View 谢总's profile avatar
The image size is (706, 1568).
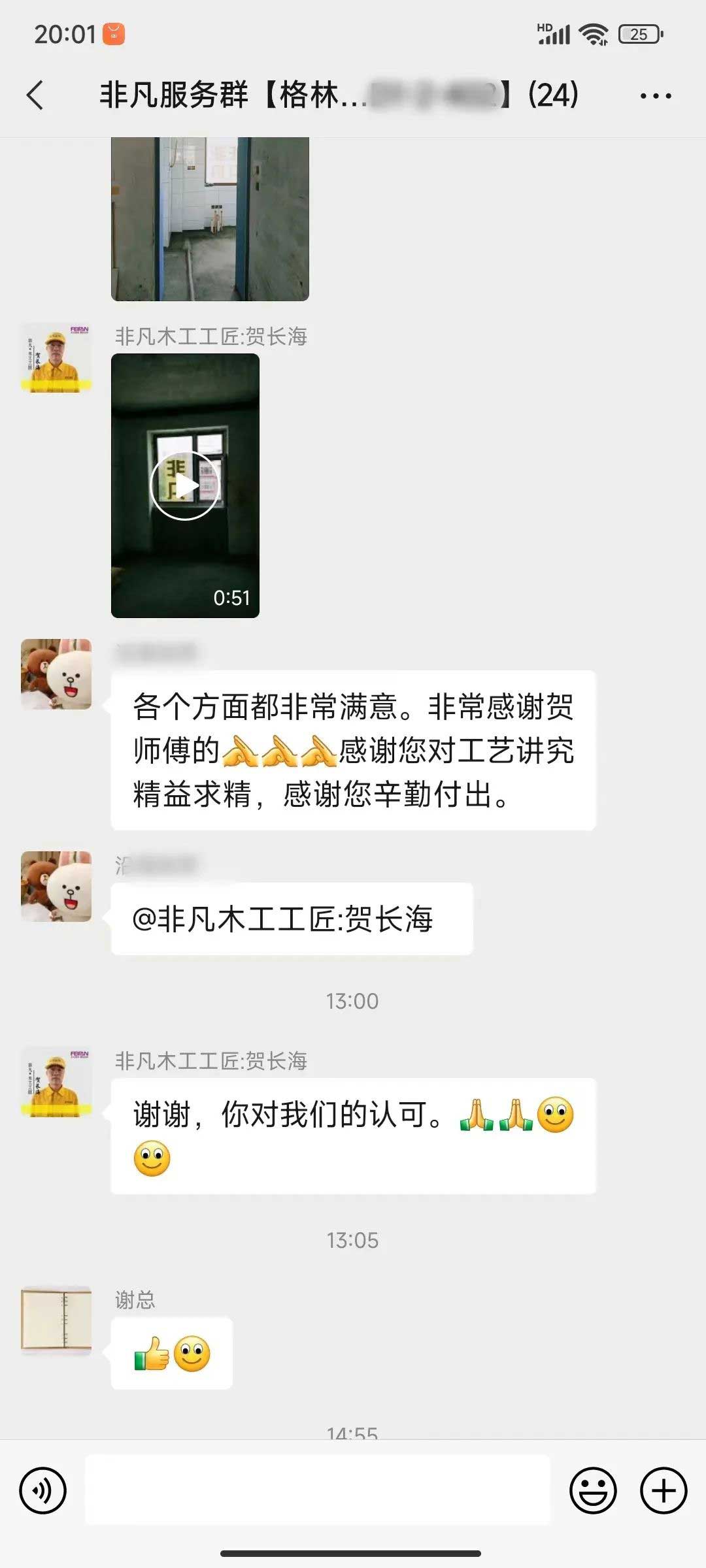(x=56, y=1320)
